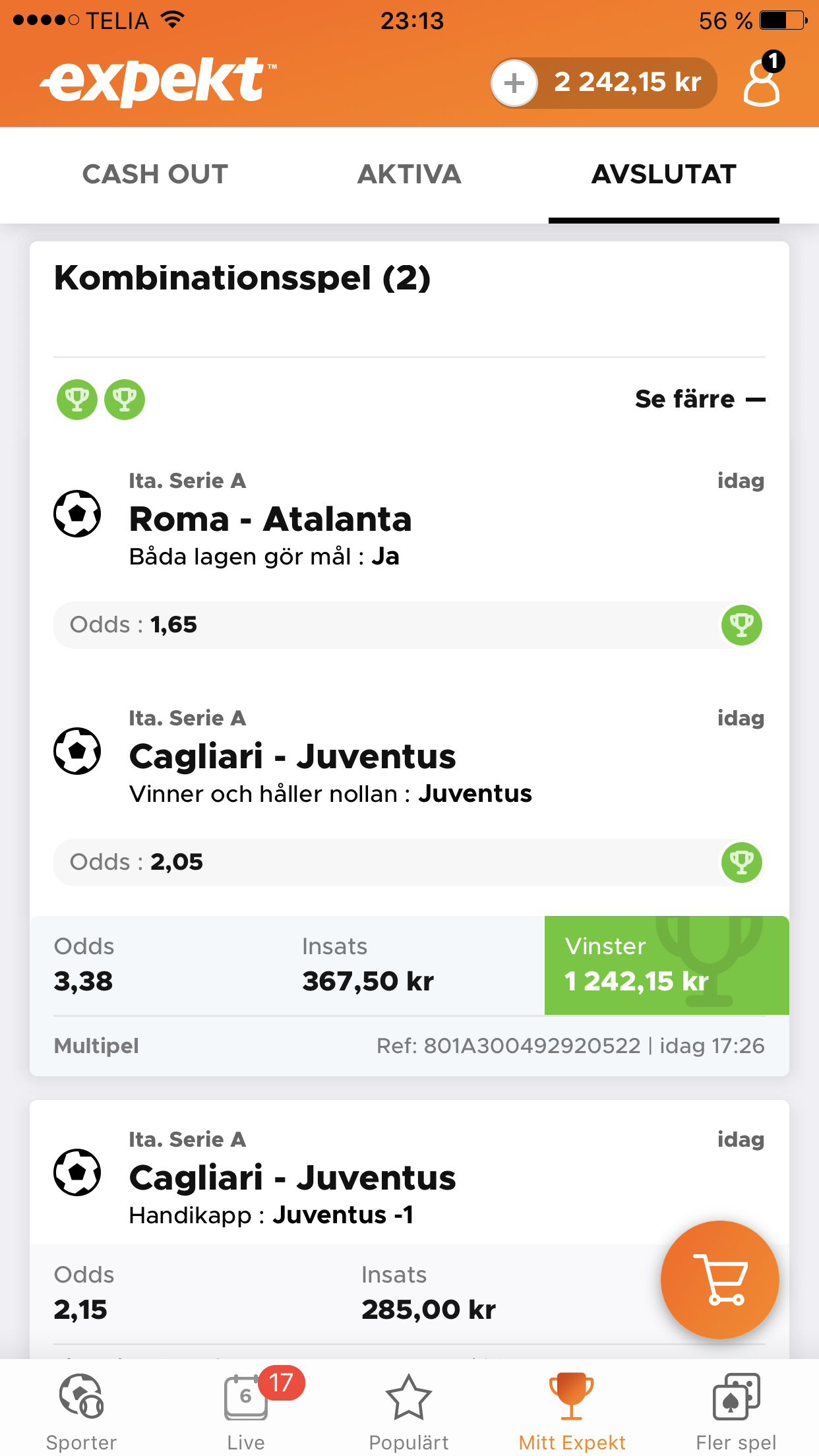819x1456 pixels.
Task: Tap the expekt logo to go home
Action: coord(158,82)
